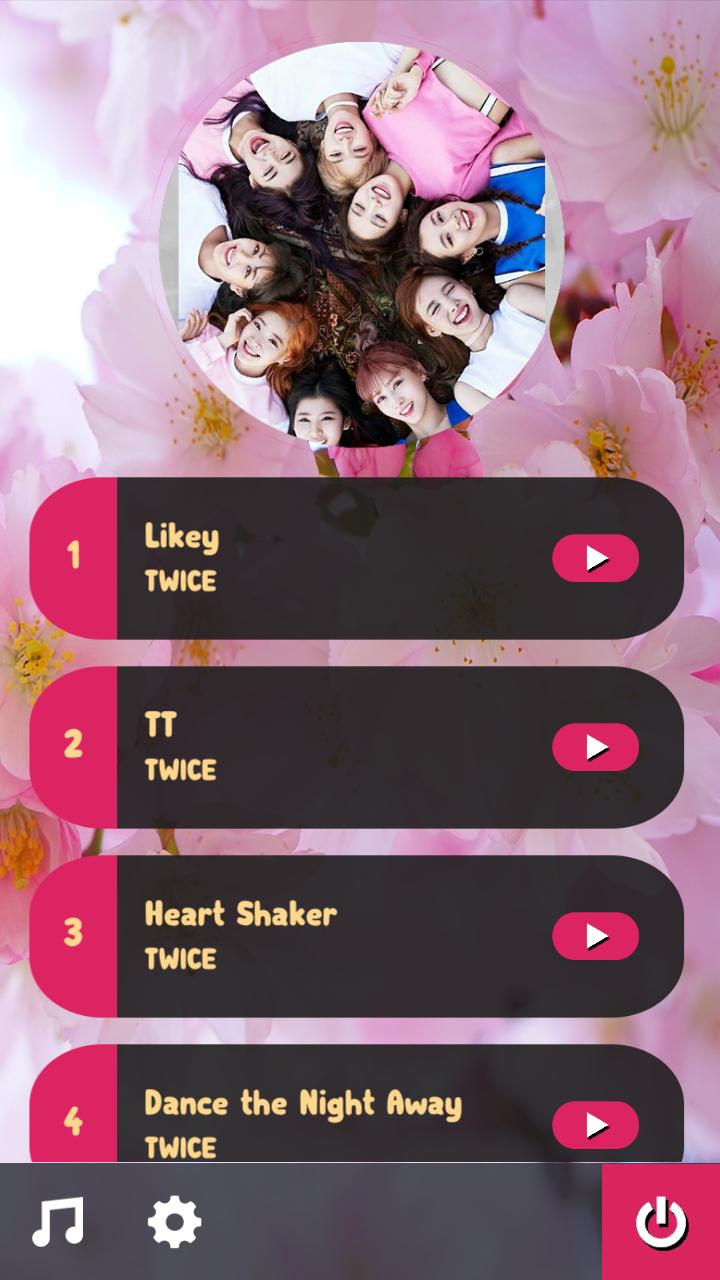Select the Heart Shaker song row
720x1280 pixels.
click(x=330, y=936)
